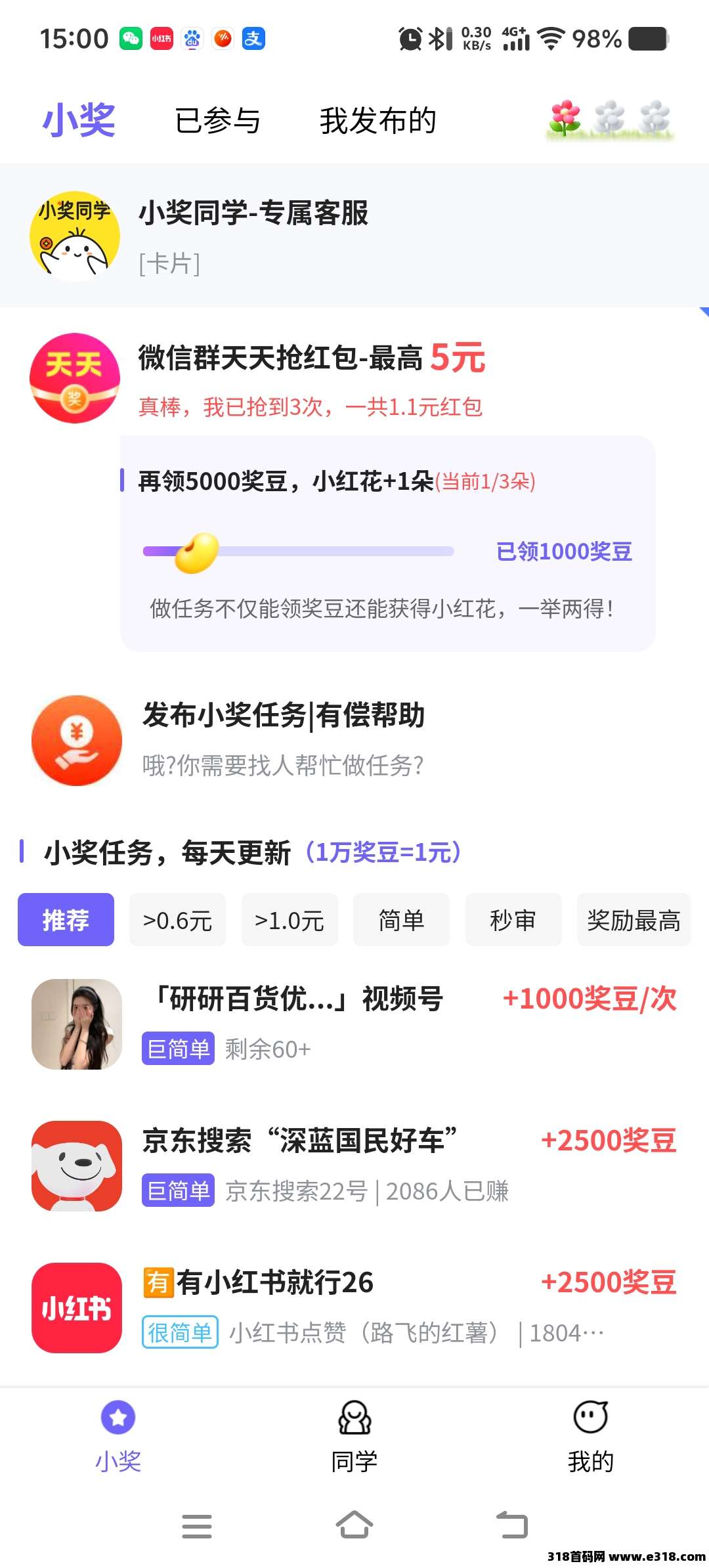
Task: Filter tasks by 秒审
Action: 513,920
